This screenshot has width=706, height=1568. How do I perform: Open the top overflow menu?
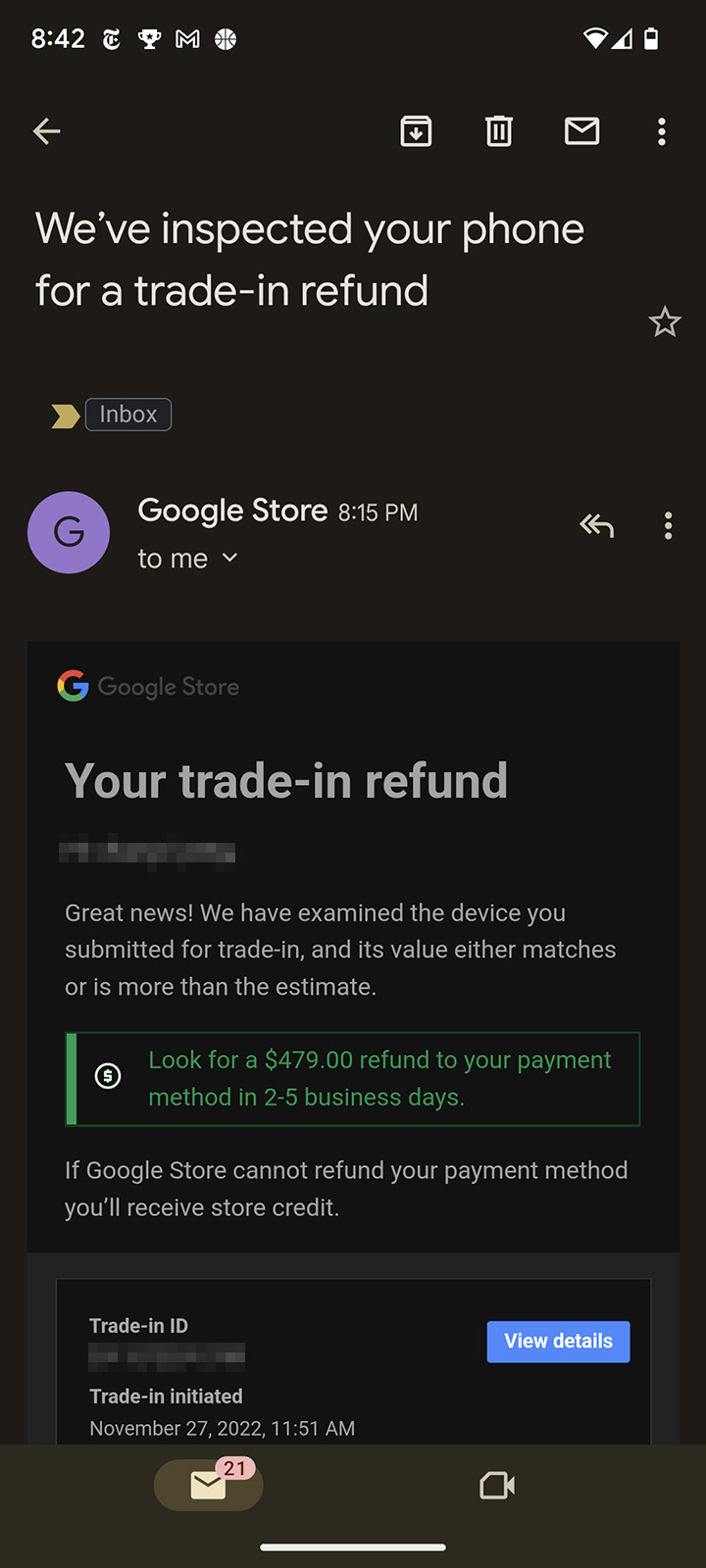point(662,131)
